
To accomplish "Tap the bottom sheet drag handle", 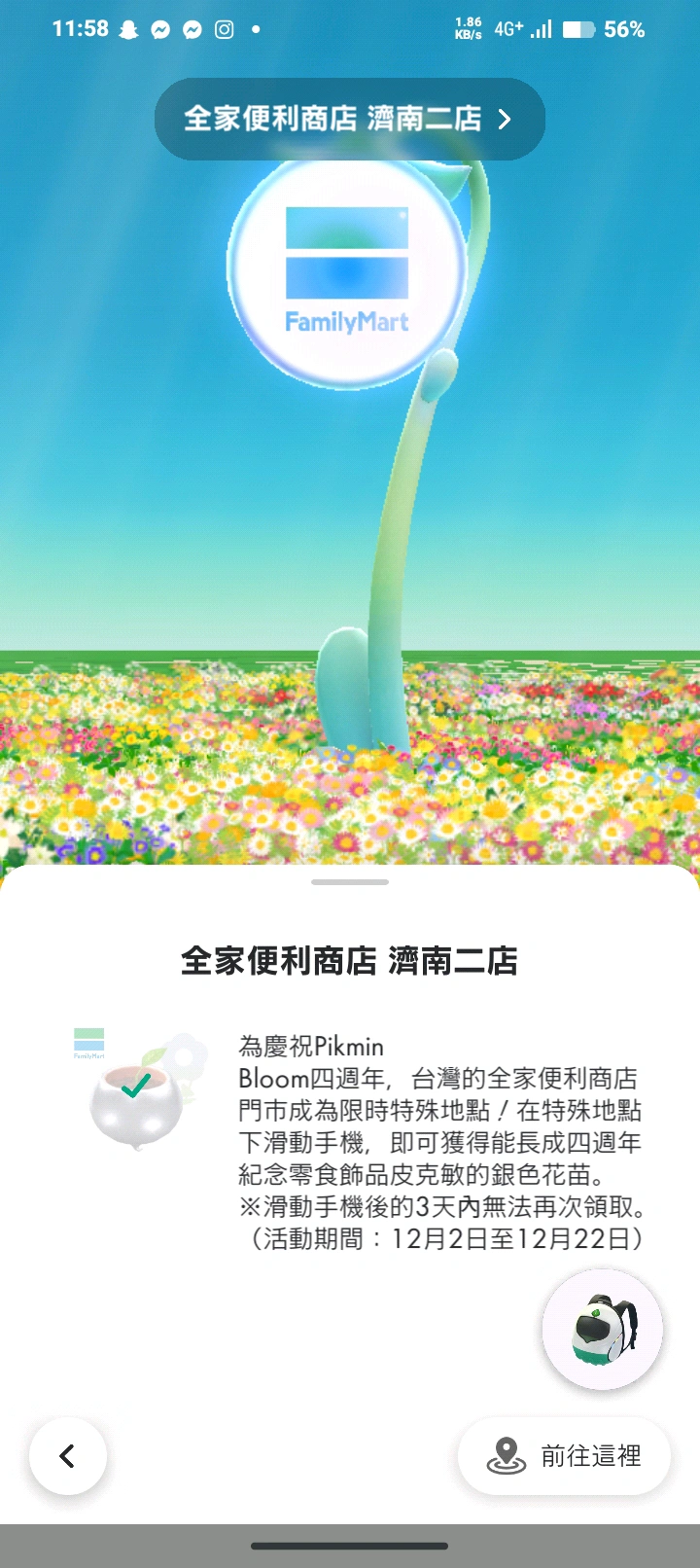I will tap(350, 882).
